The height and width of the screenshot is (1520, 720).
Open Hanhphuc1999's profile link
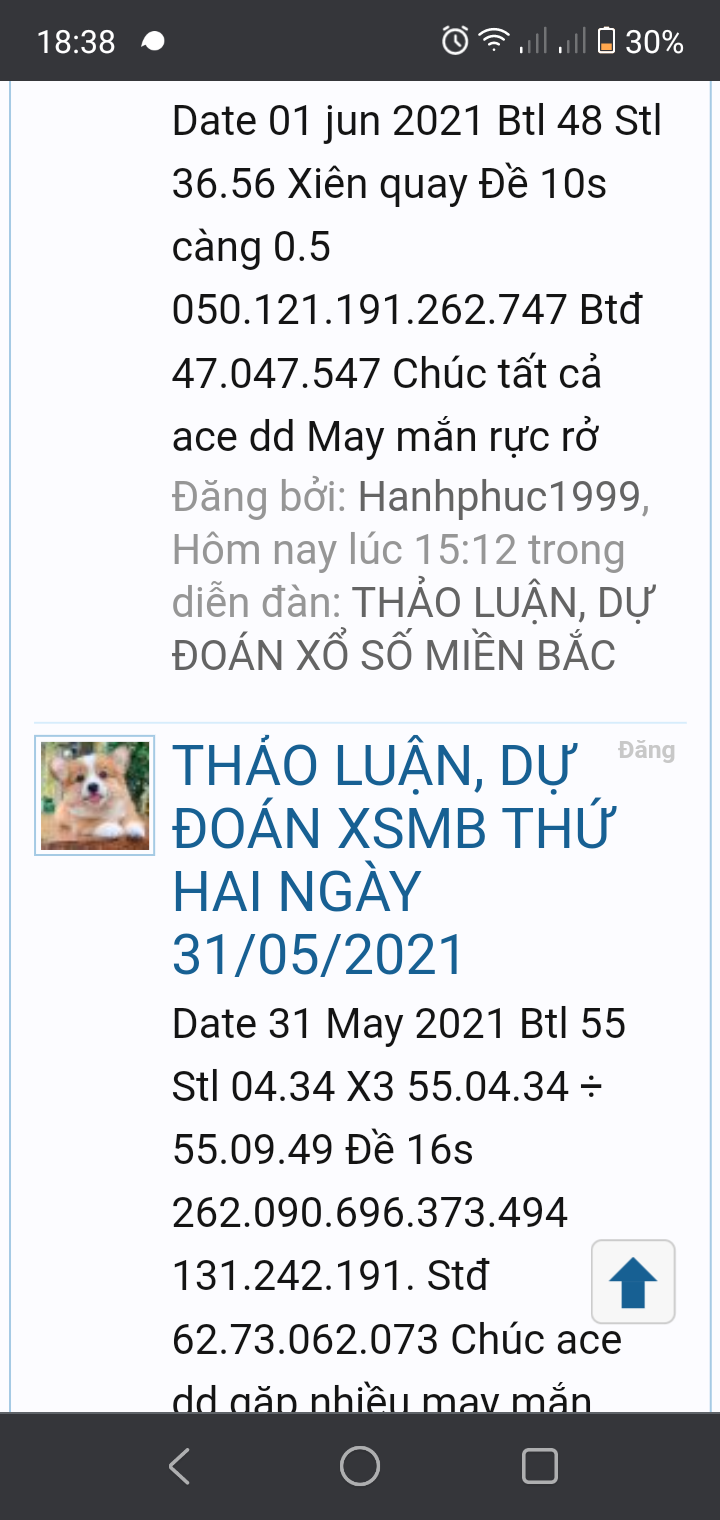(502, 497)
